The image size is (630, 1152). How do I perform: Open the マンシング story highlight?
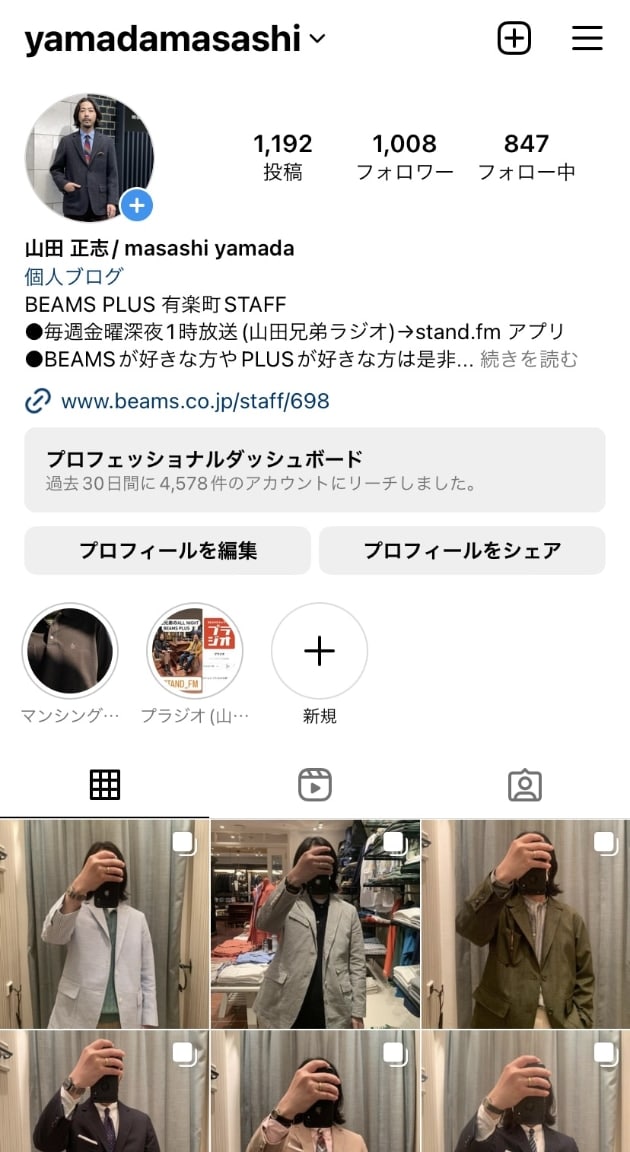coord(70,652)
